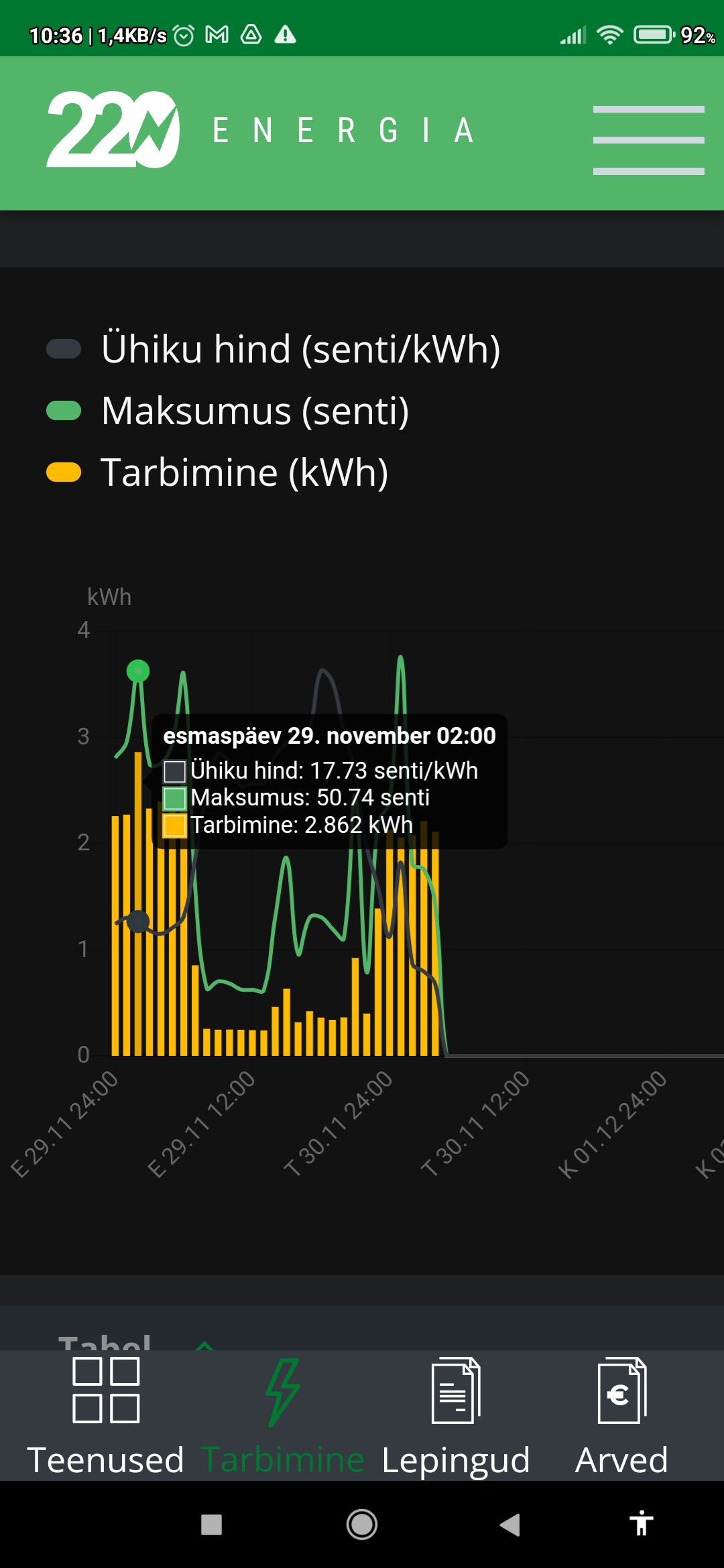Toggle Tarbimine series in legend

(217, 472)
